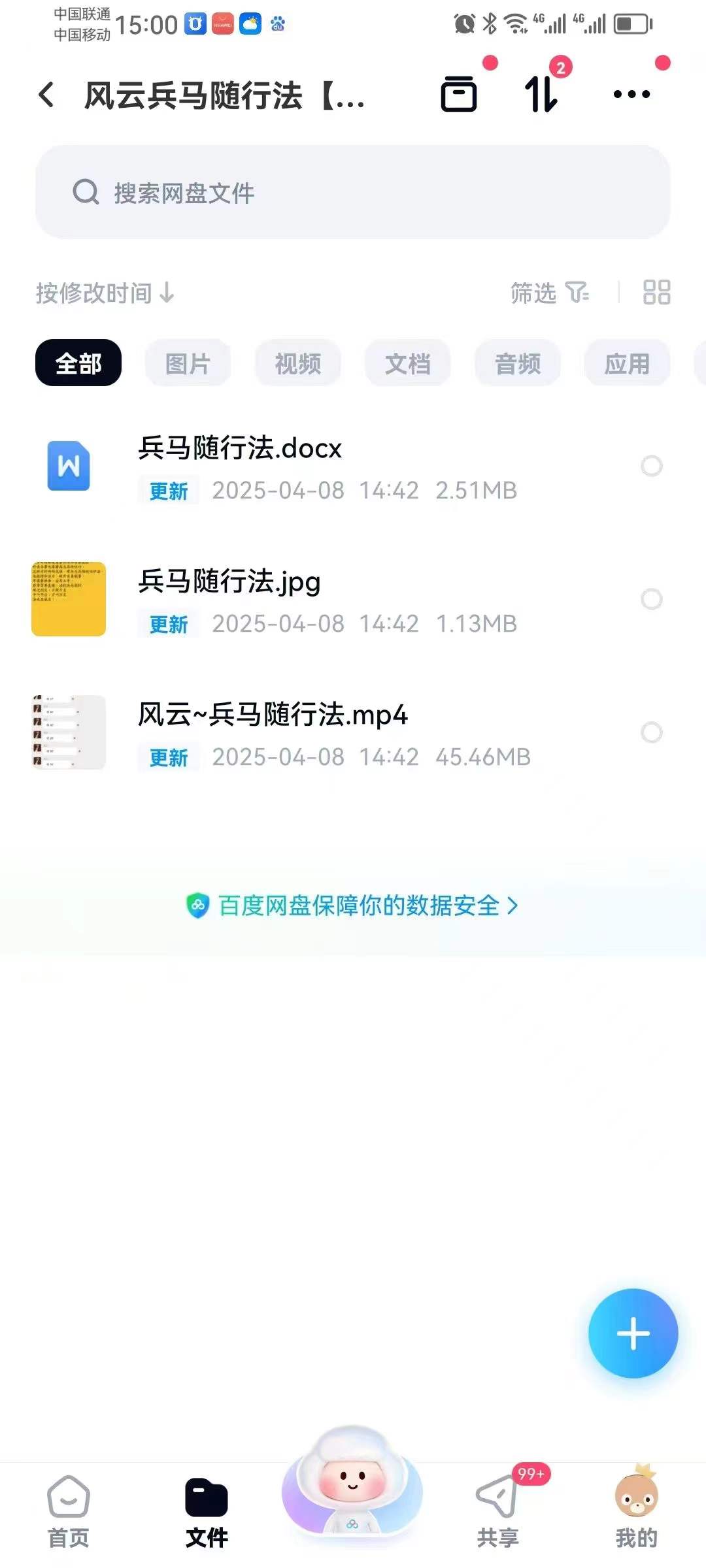Tap the 搜索网盘文件 search box
Screen dimensions: 706x1568
click(x=353, y=192)
